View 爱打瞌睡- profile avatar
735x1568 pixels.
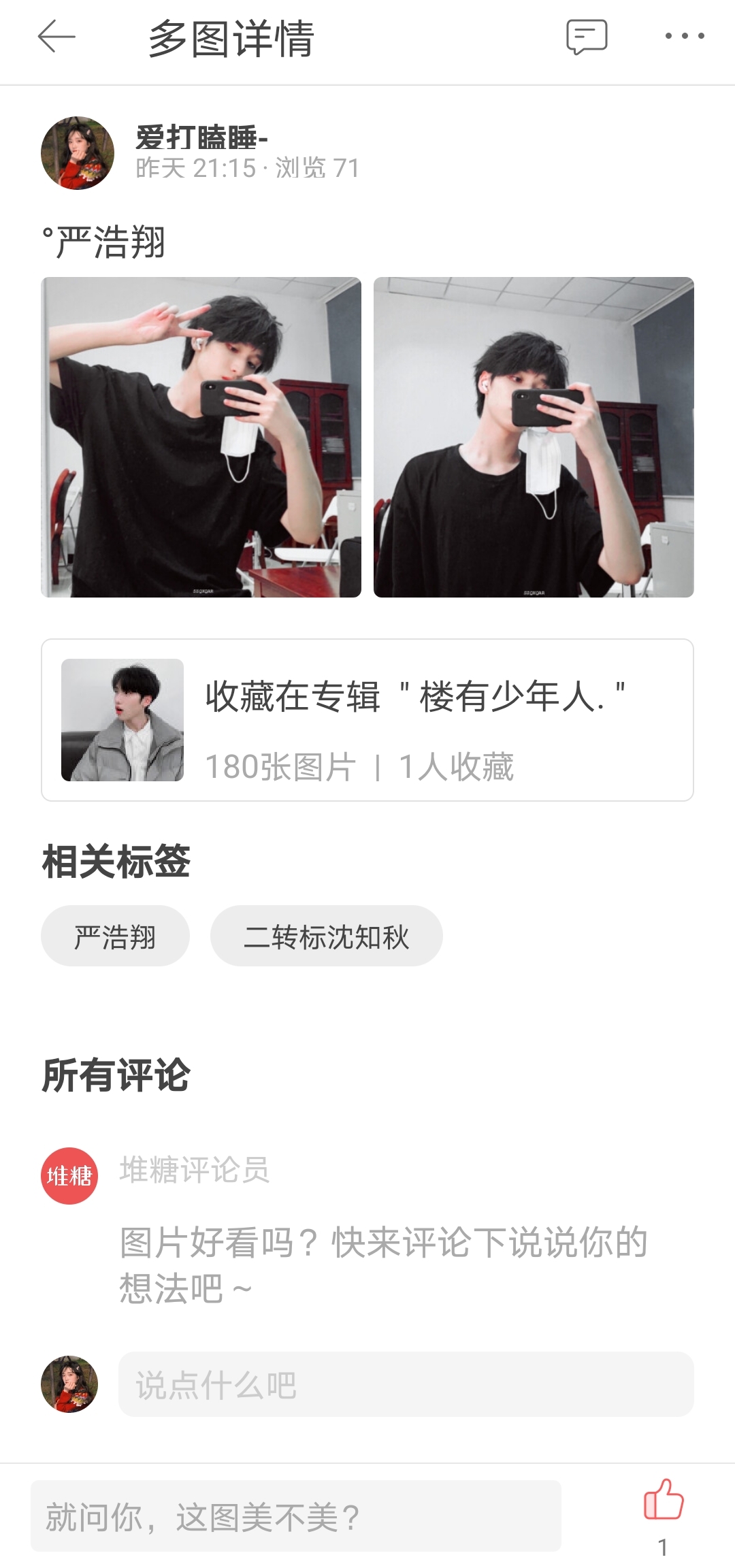78,153
